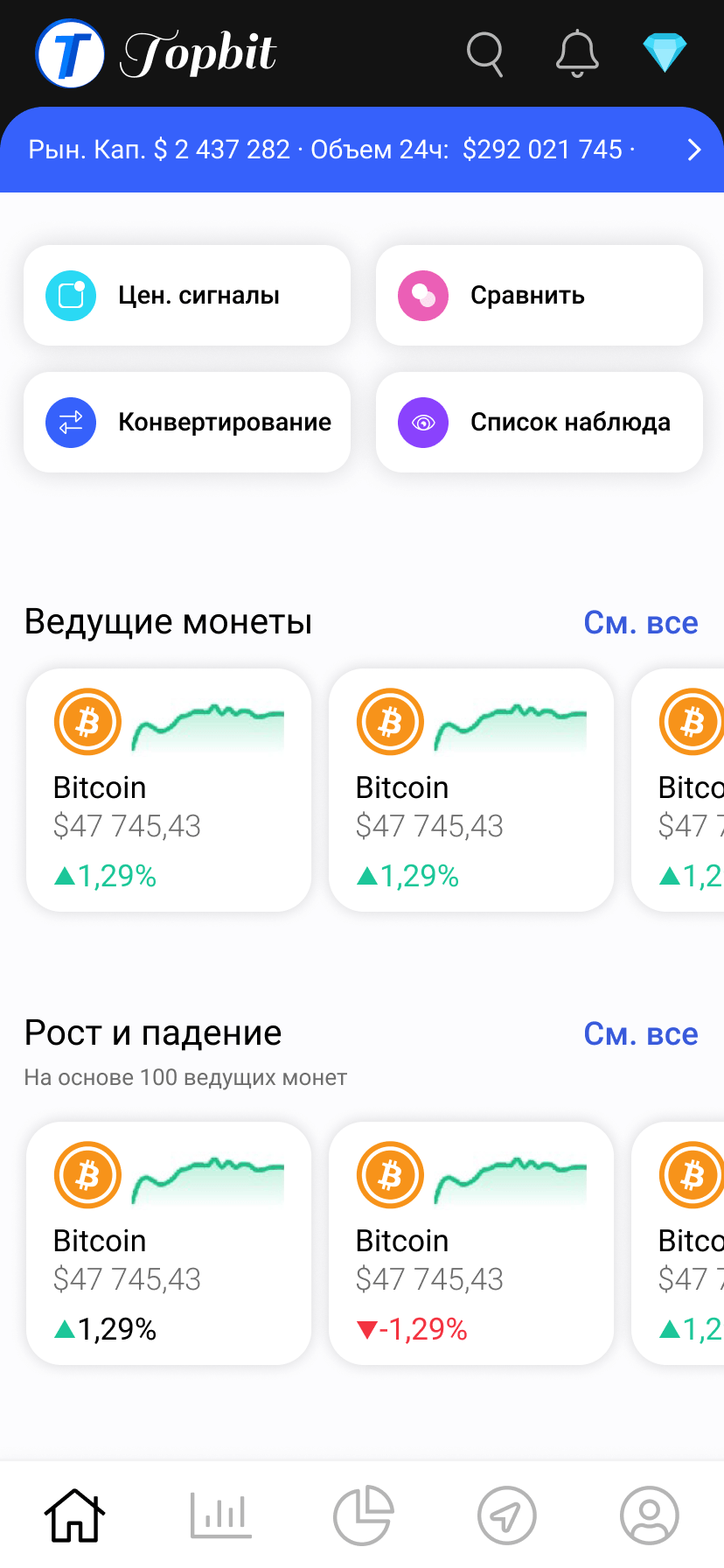Viewport: 724px width, 1568px height.
Task: Switch to the bar chart tab
Action: (220, 1515)
